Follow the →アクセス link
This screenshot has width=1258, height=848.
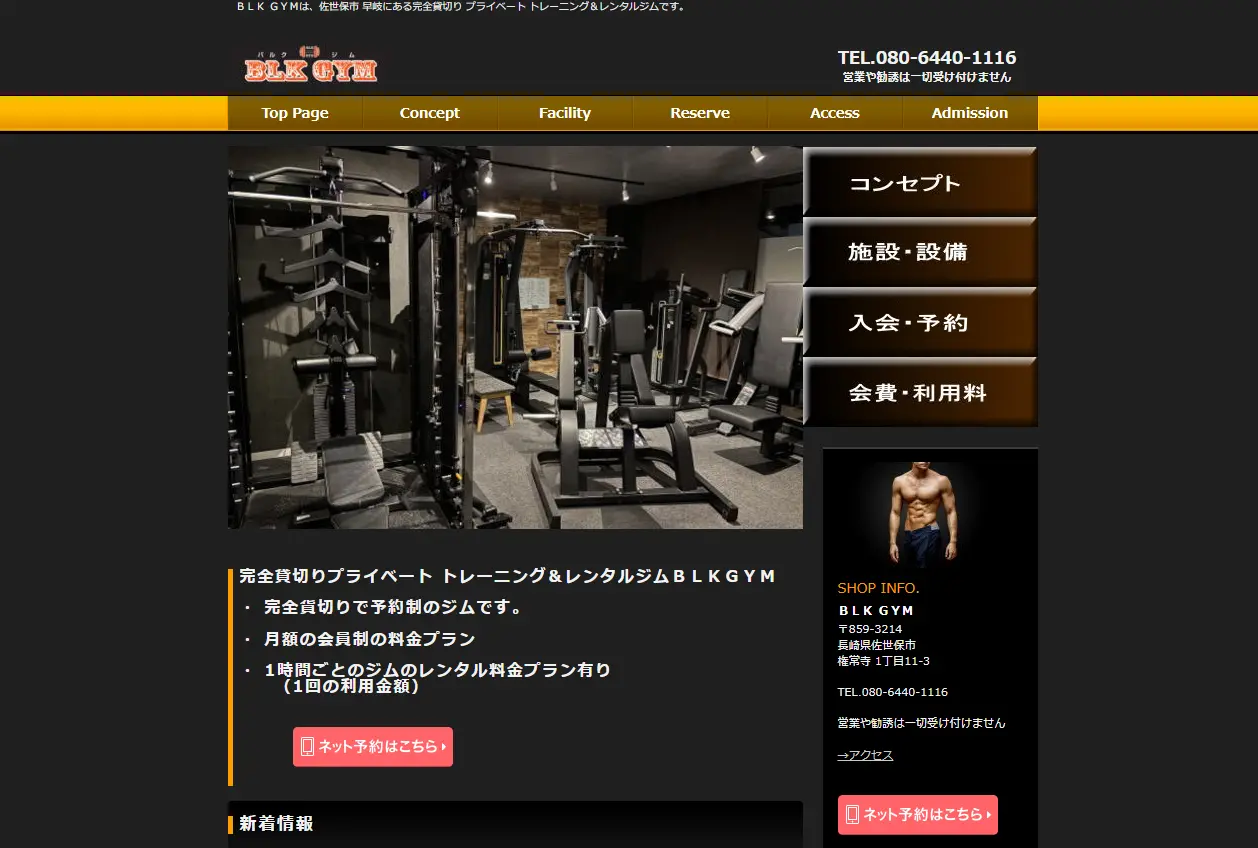(x=865, y=755)
